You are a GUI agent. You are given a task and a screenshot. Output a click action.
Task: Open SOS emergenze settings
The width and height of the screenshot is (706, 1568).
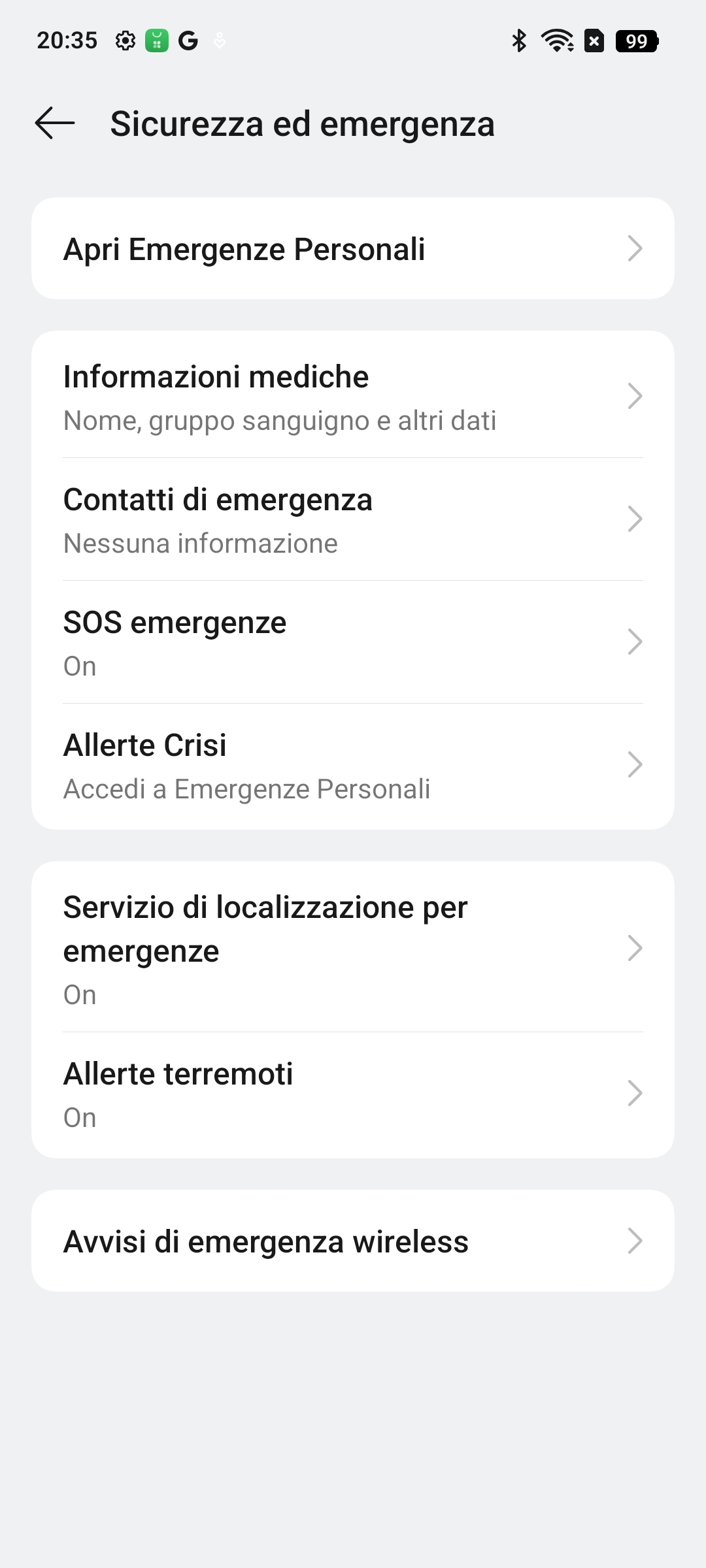point(353,642)
